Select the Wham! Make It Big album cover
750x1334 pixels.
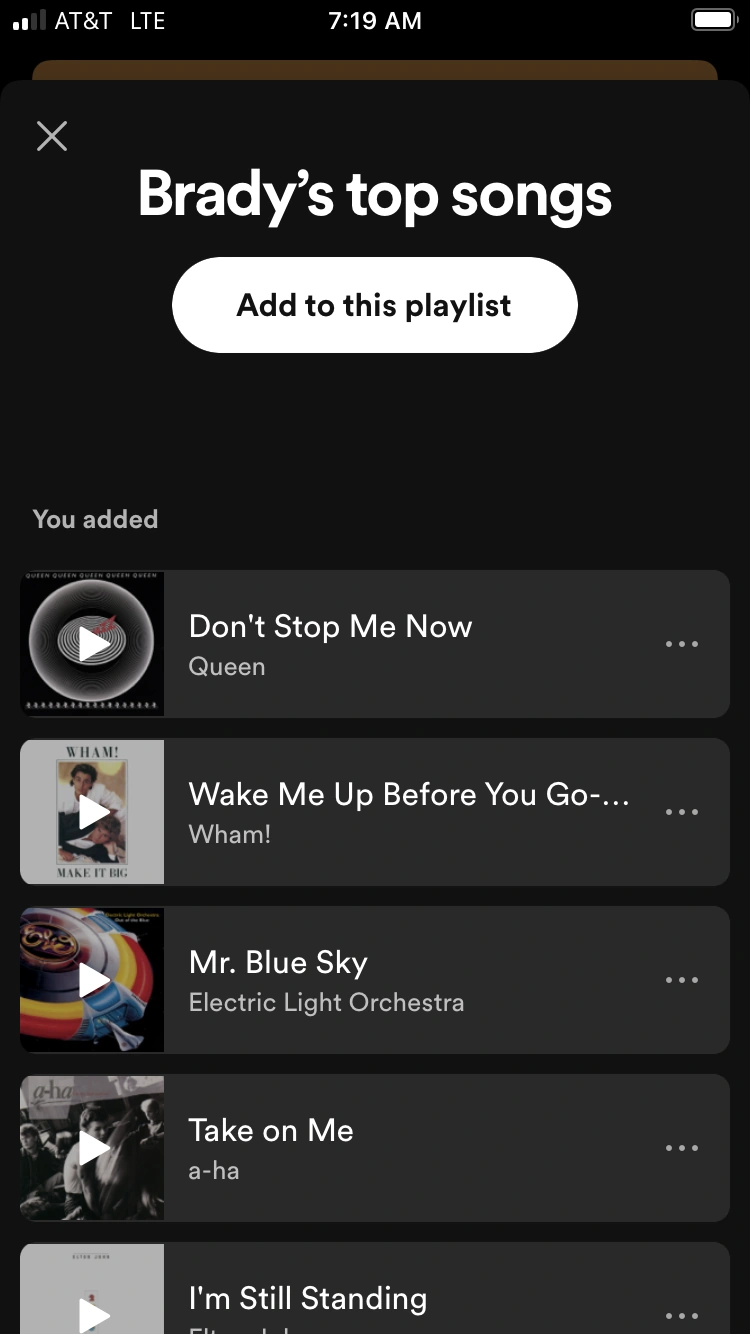[92, 811]
